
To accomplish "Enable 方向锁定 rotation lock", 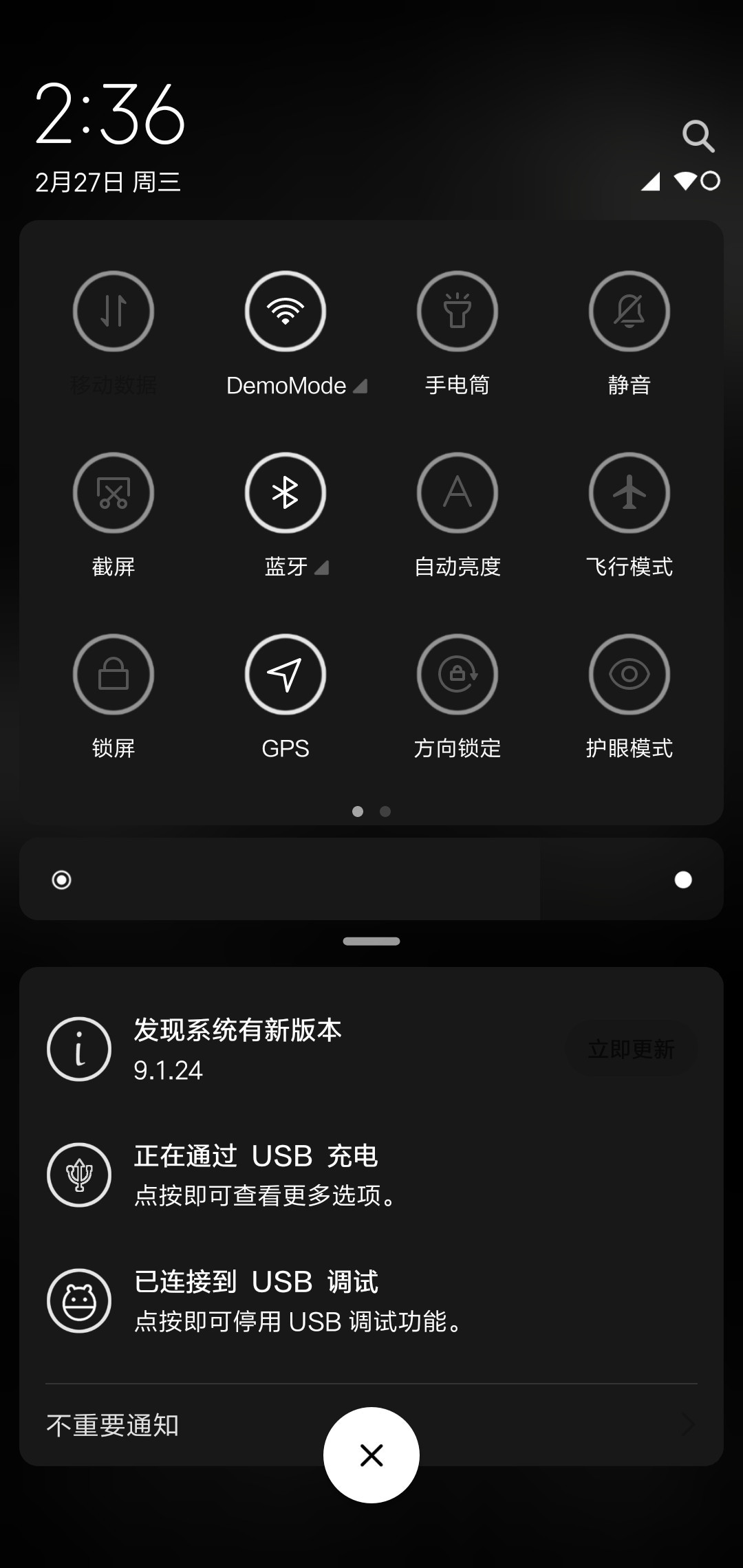I will click(457, 675).
